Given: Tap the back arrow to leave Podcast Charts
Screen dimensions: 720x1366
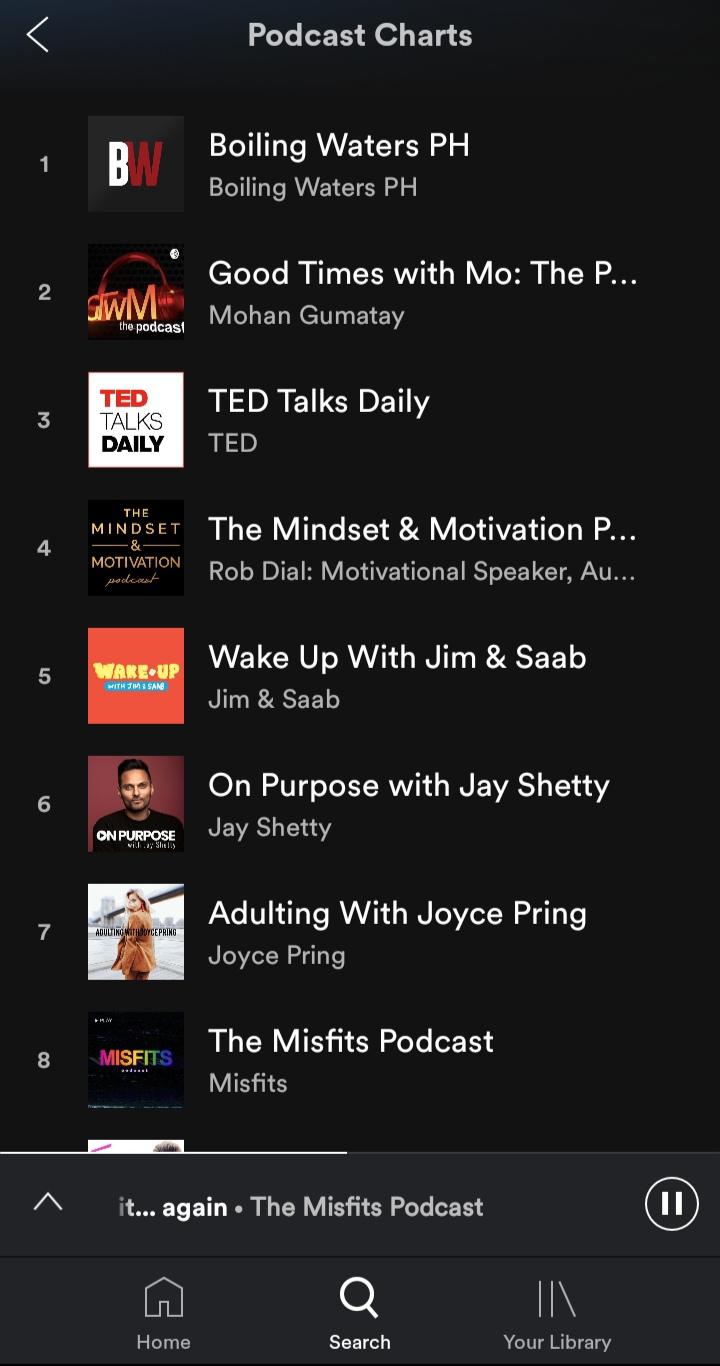Looking at the screenshot, I should pos(38,33).
